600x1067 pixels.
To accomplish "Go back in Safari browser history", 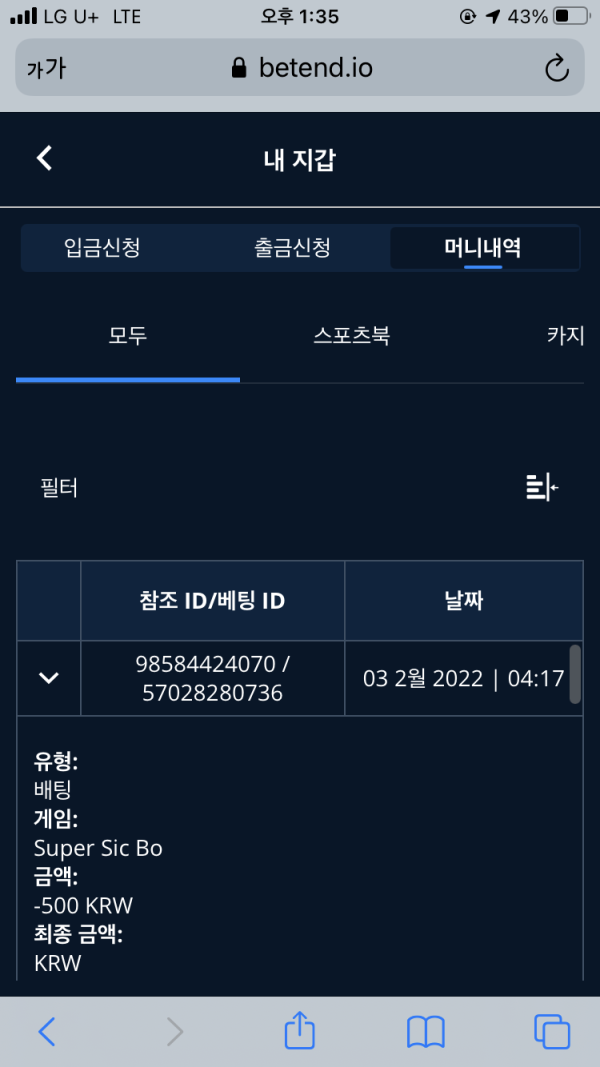I will point(47,1031).
